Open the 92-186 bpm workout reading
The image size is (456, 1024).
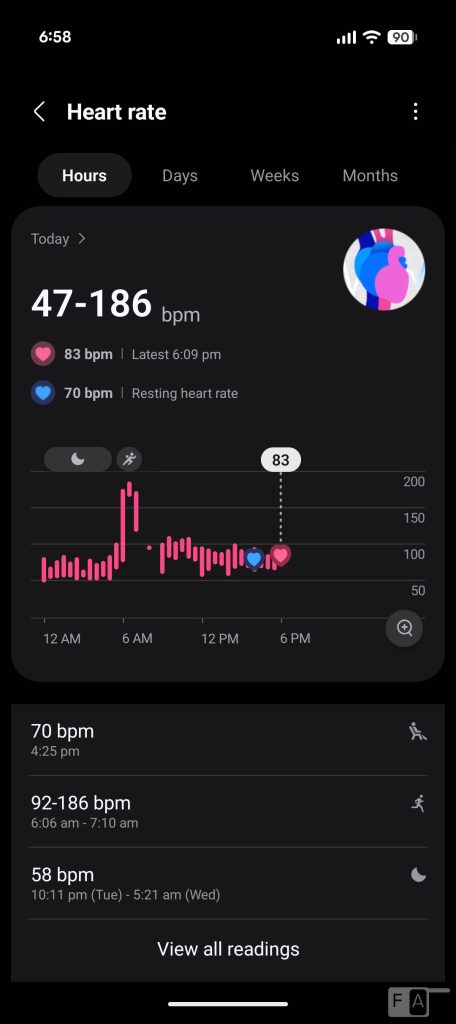228,811
